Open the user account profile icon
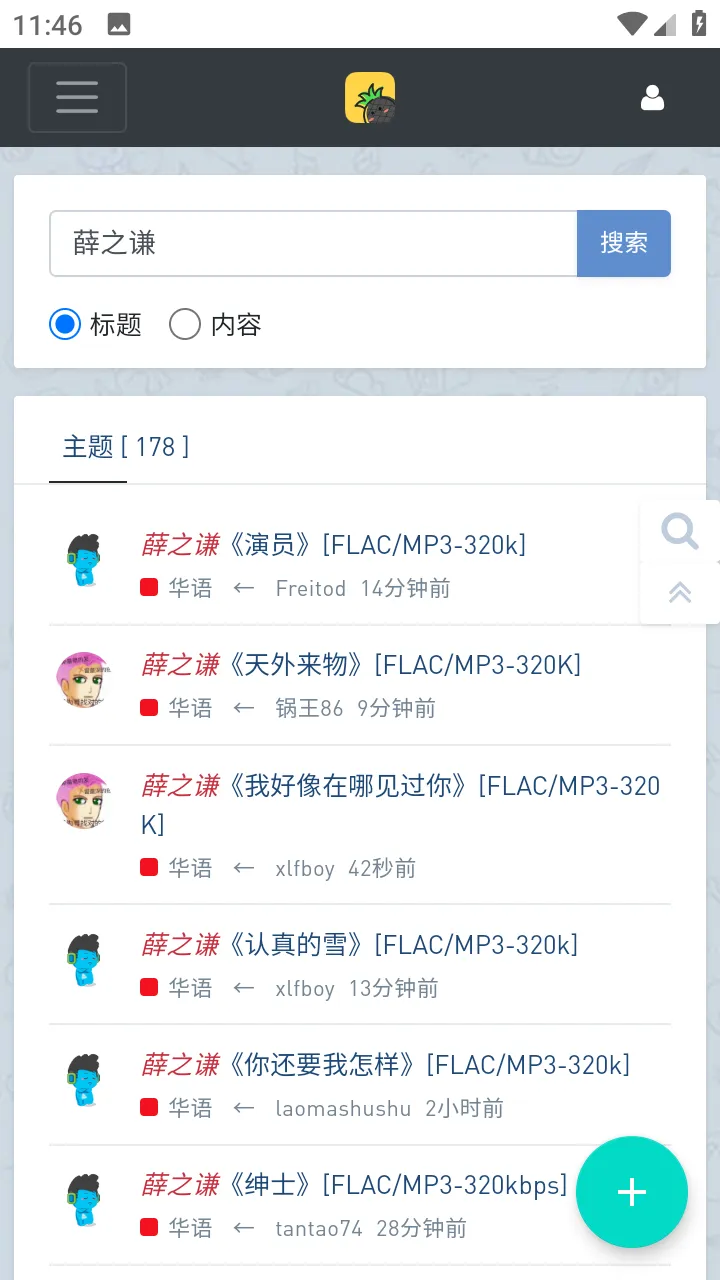 click(x=652, y=97)
